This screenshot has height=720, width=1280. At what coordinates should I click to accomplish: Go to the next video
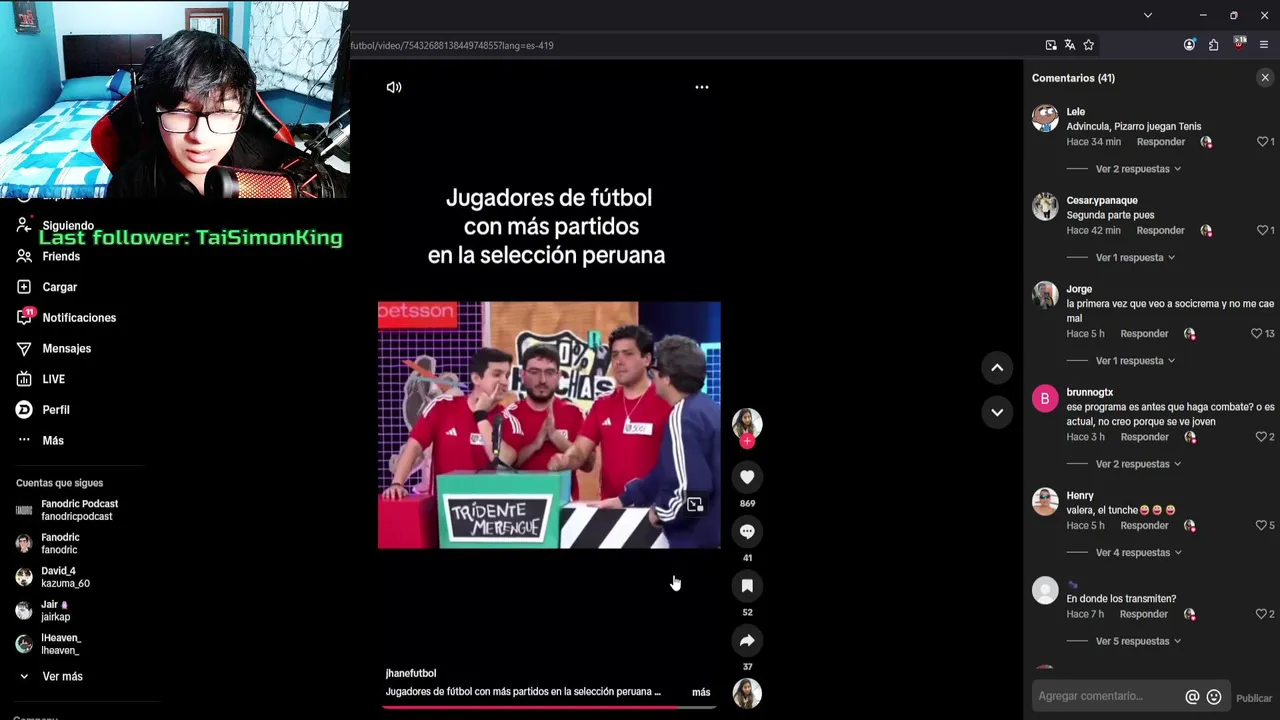tap(997, 412)
